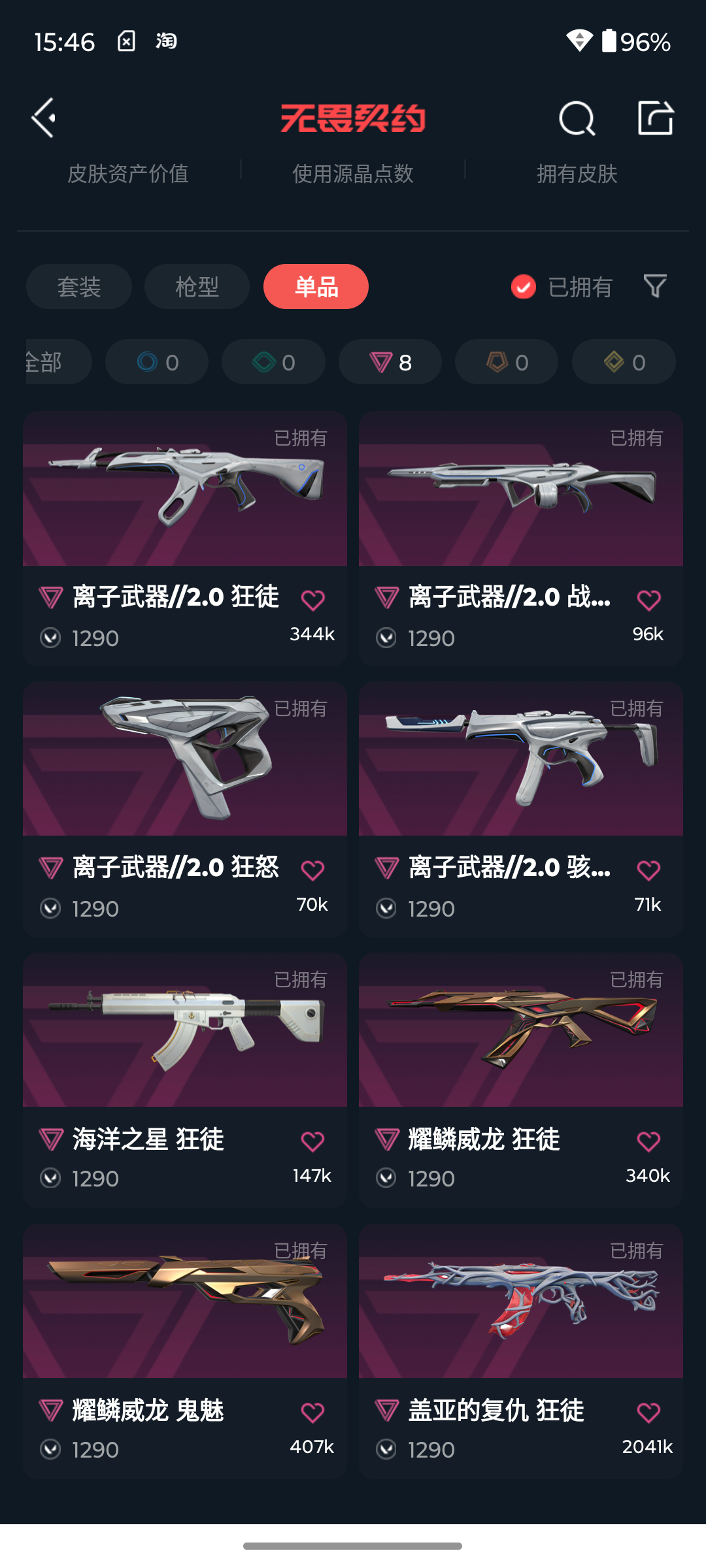Select the 单品 tab
Image resolution: width=706 pixels, height=1568 pixels.
[x=316, y=287]
